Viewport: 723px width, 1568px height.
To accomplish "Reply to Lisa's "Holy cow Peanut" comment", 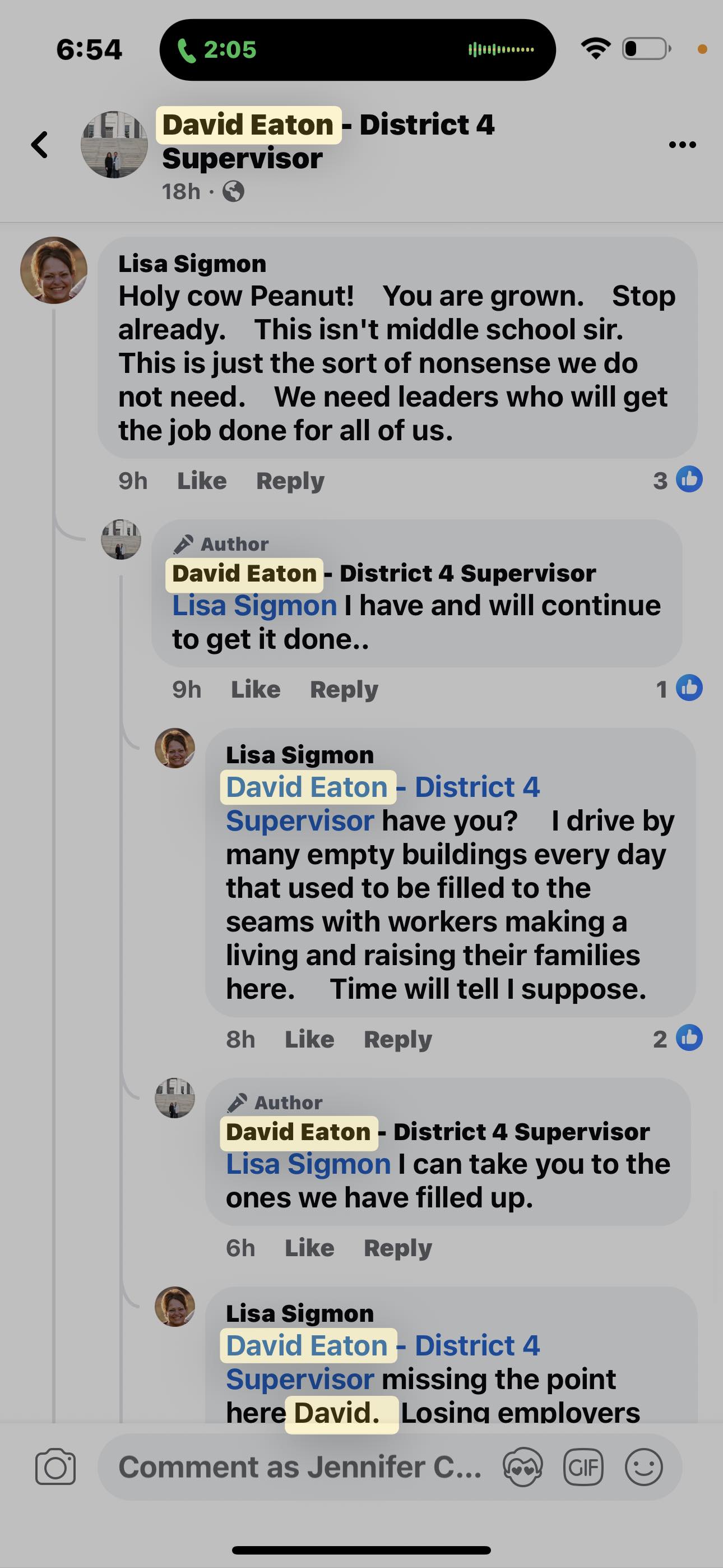I will click(x=290, y=481).
